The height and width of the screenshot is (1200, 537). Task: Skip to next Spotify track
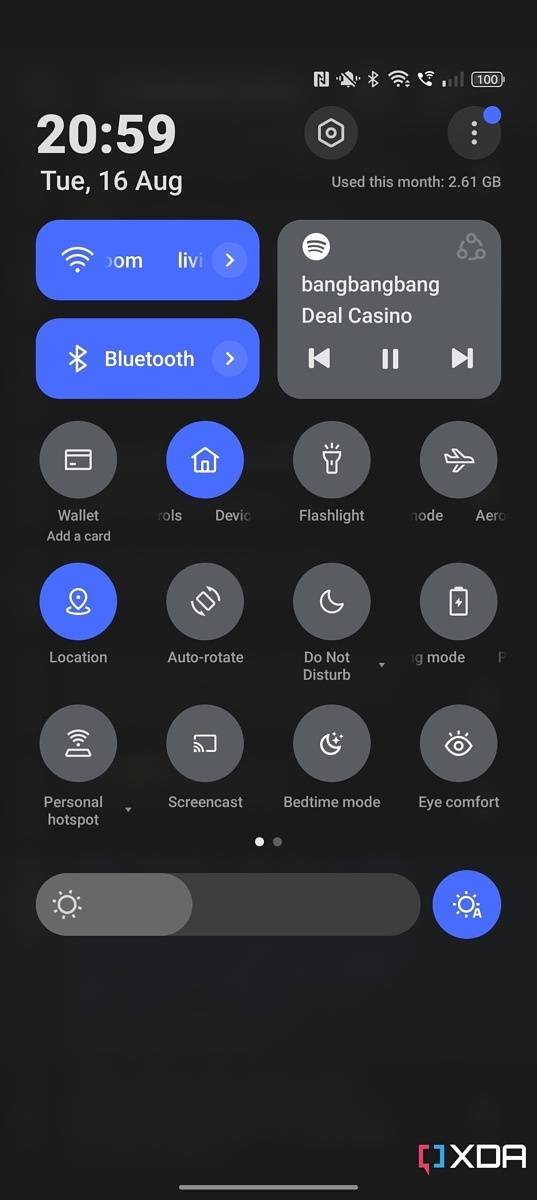pyautogui.click(x=462, y=358)
